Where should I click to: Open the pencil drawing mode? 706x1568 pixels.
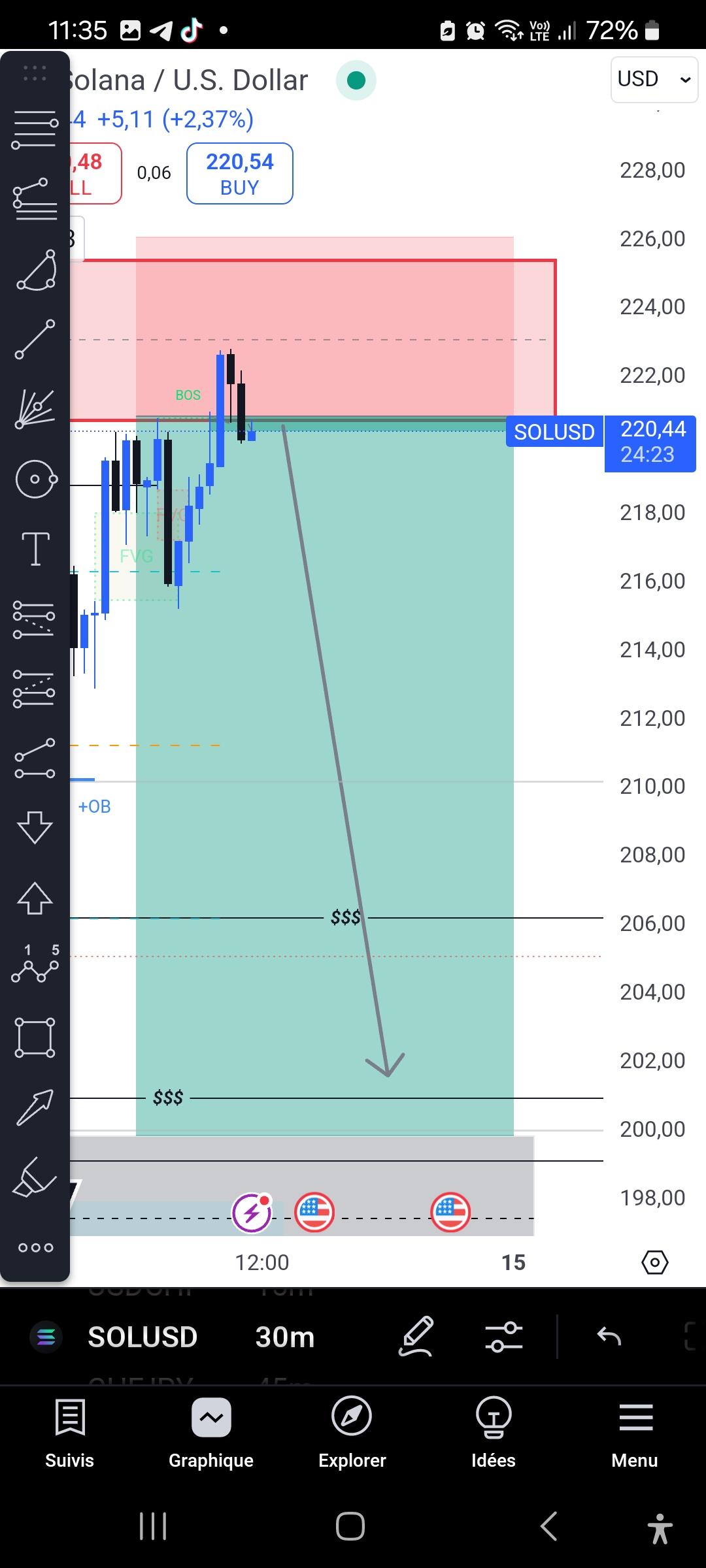click(416, 1336)
